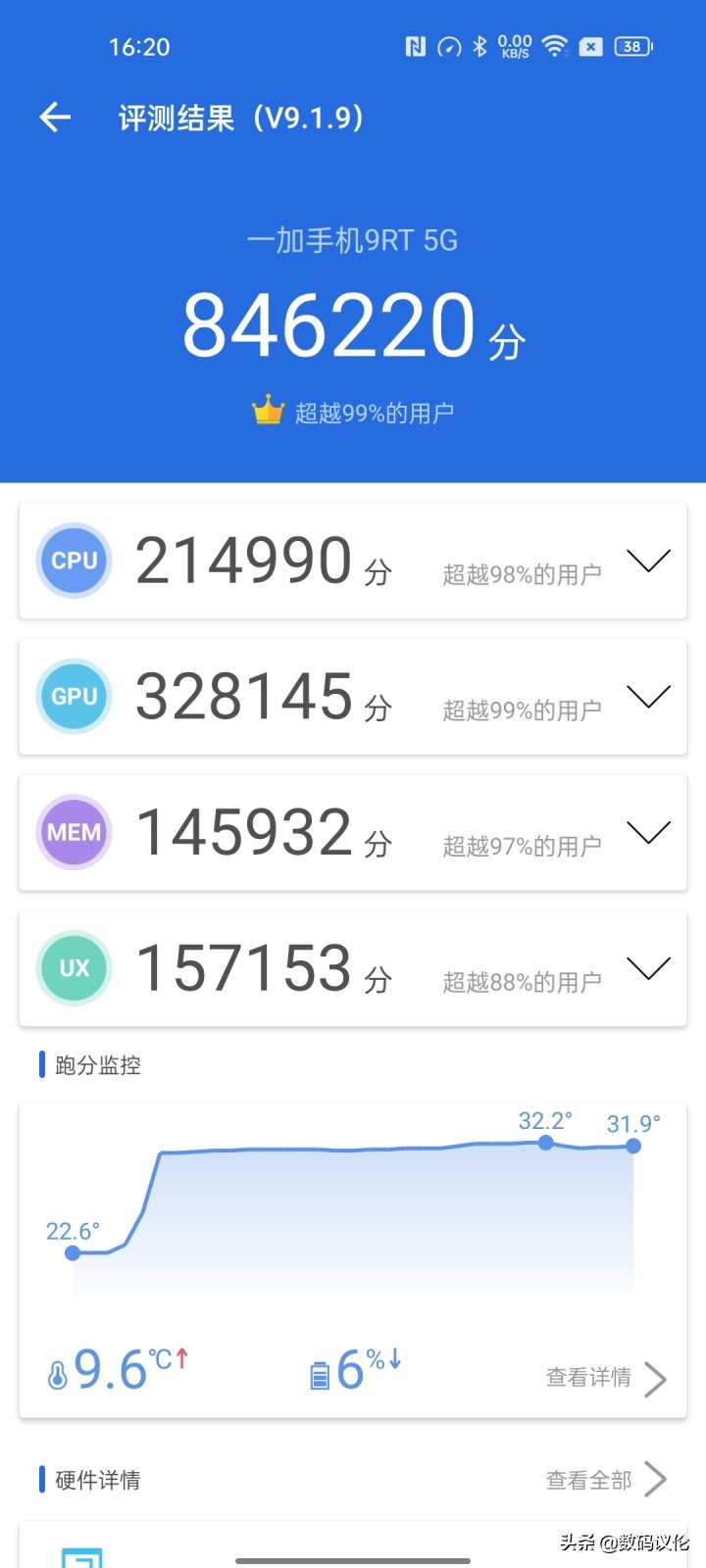Tap the CPU score icon
706x1568 pixels.
click(x=74, y=560)
